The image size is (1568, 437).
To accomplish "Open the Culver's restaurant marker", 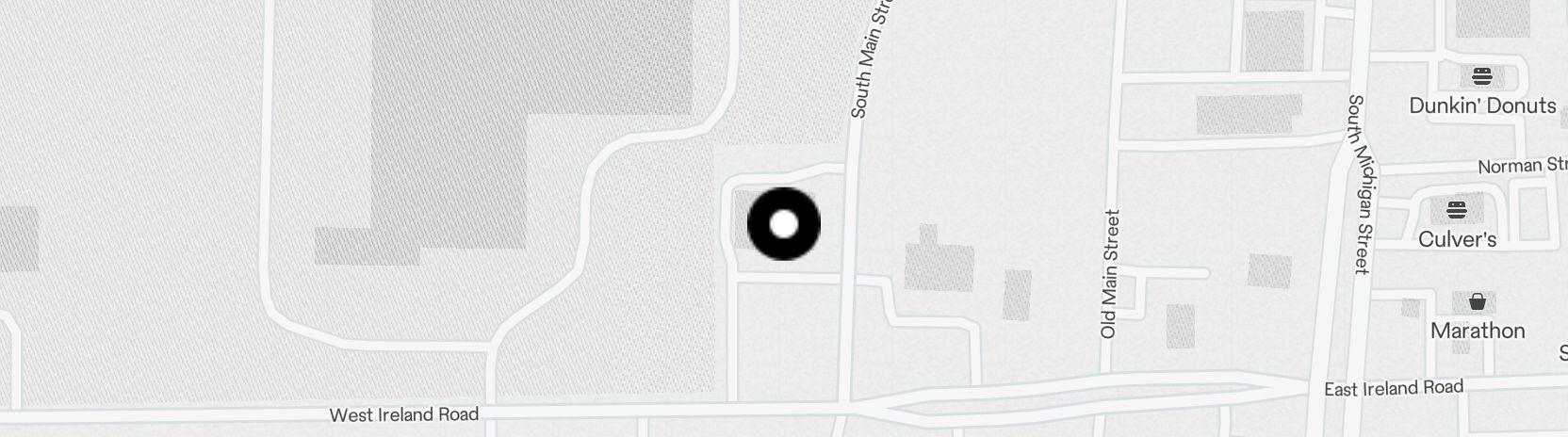I will (x=1457, y=209).
